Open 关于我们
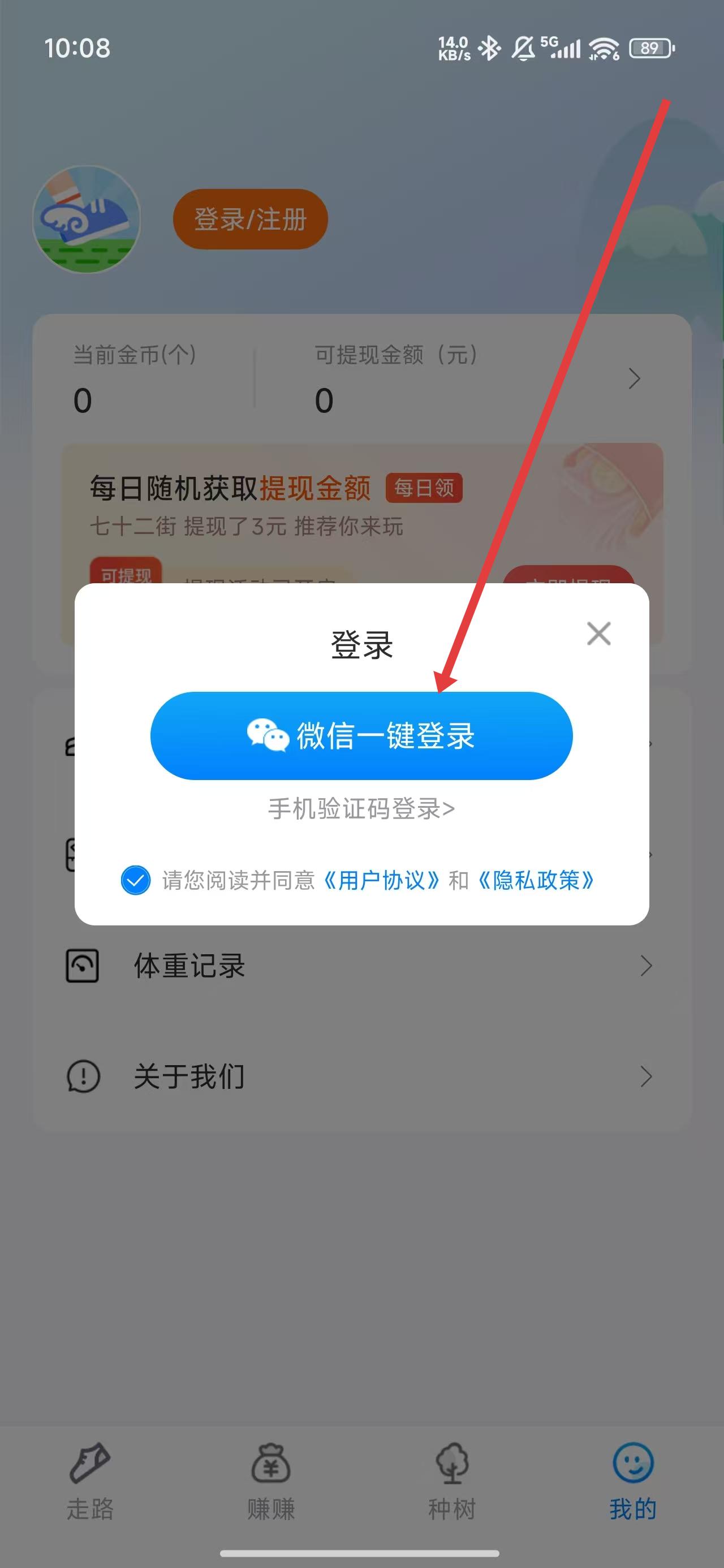Screen dimensions: 724x1568 click(x=359, y=1076)
